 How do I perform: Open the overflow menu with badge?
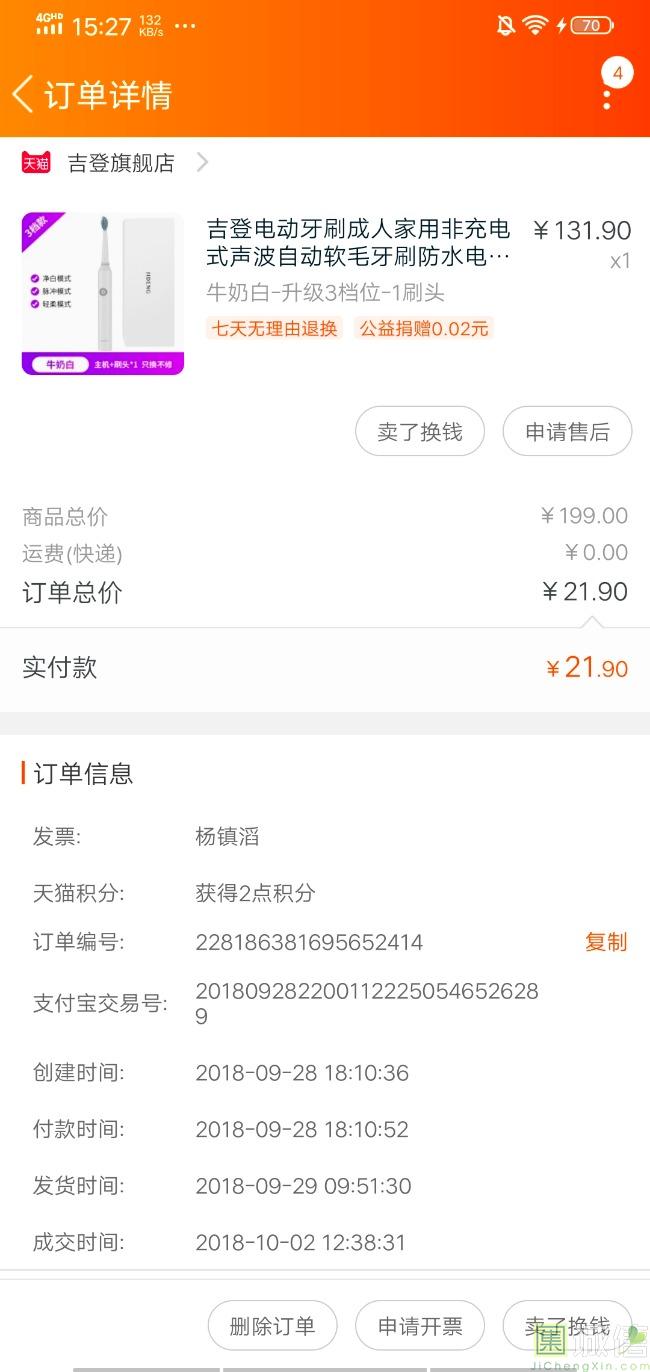point(607,93)
